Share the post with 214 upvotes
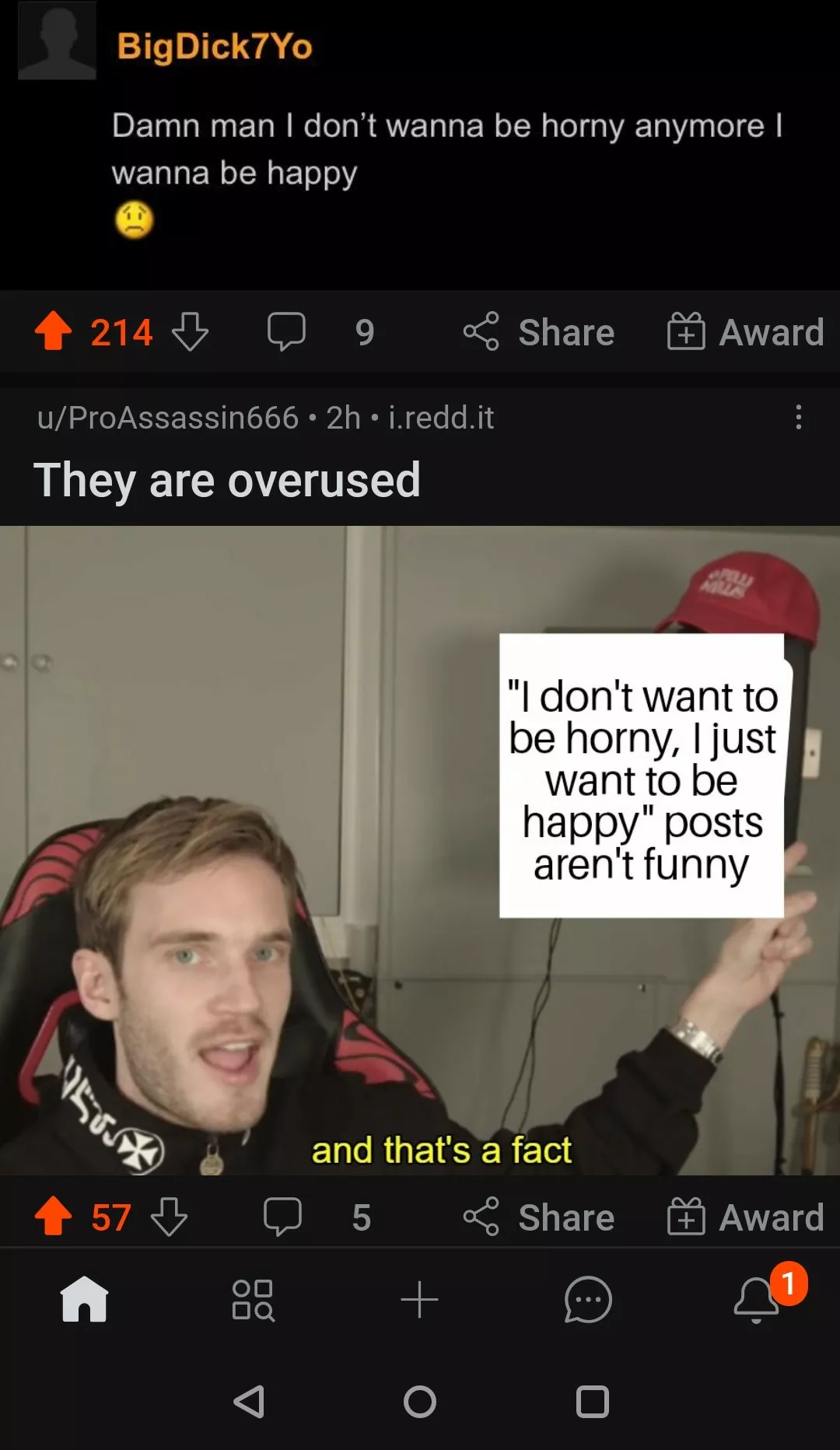Viewport: 840px width, 1450px height. (x=538, y=332)
